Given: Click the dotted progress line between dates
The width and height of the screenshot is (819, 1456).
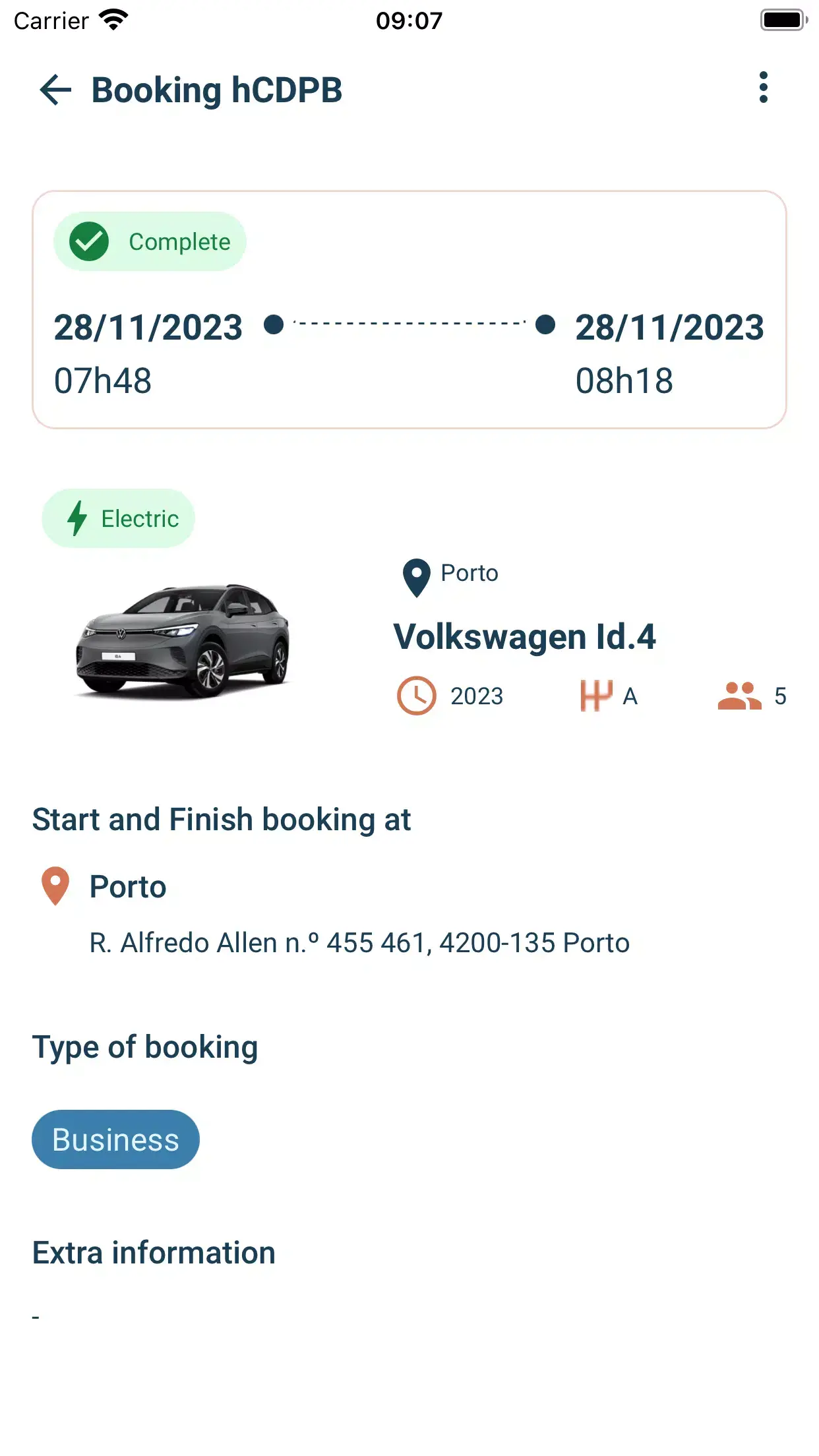Looking at the screenshot, I should pyautogui.click(x=409, y=324).
